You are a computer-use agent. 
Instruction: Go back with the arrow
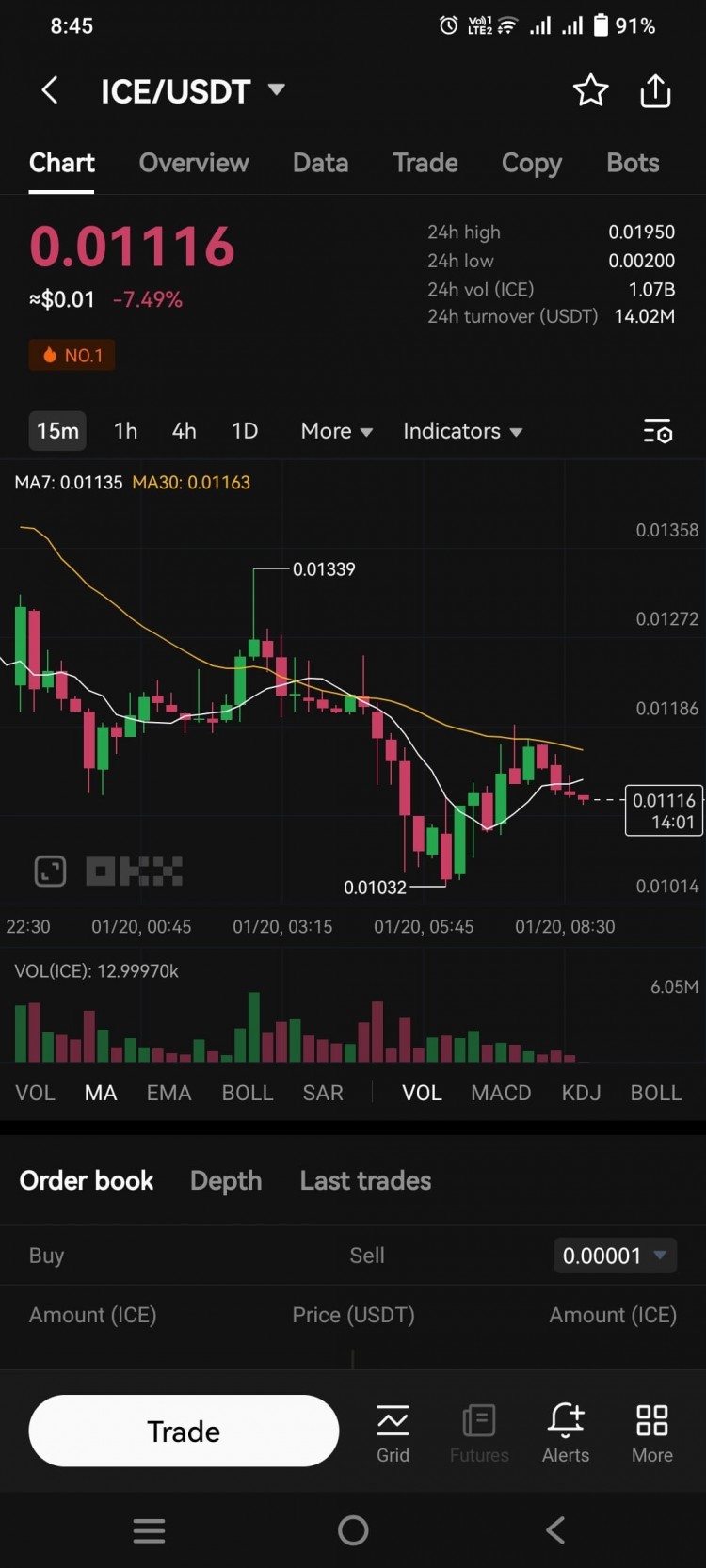[x=49, y=90]
